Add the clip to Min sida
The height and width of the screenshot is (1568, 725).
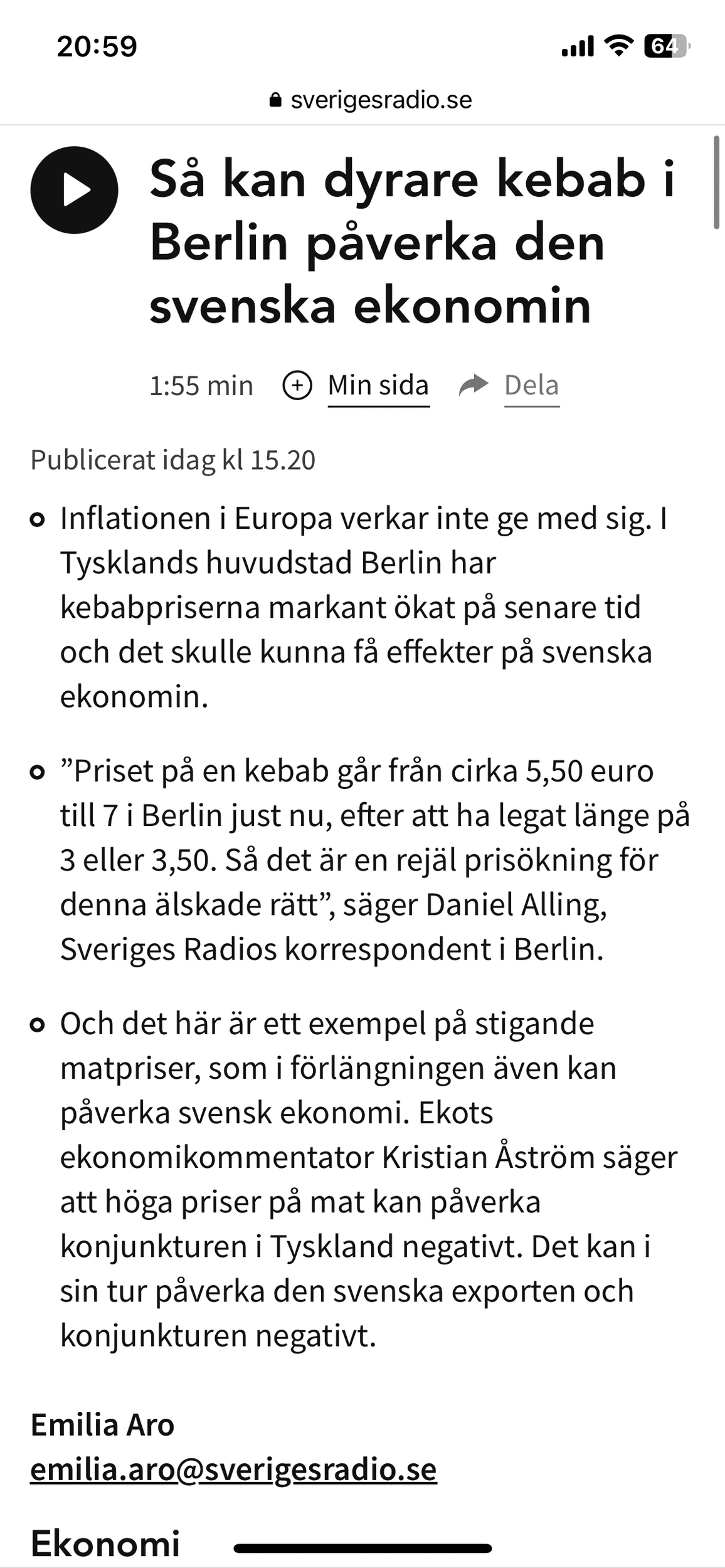[x=356, y=385]
